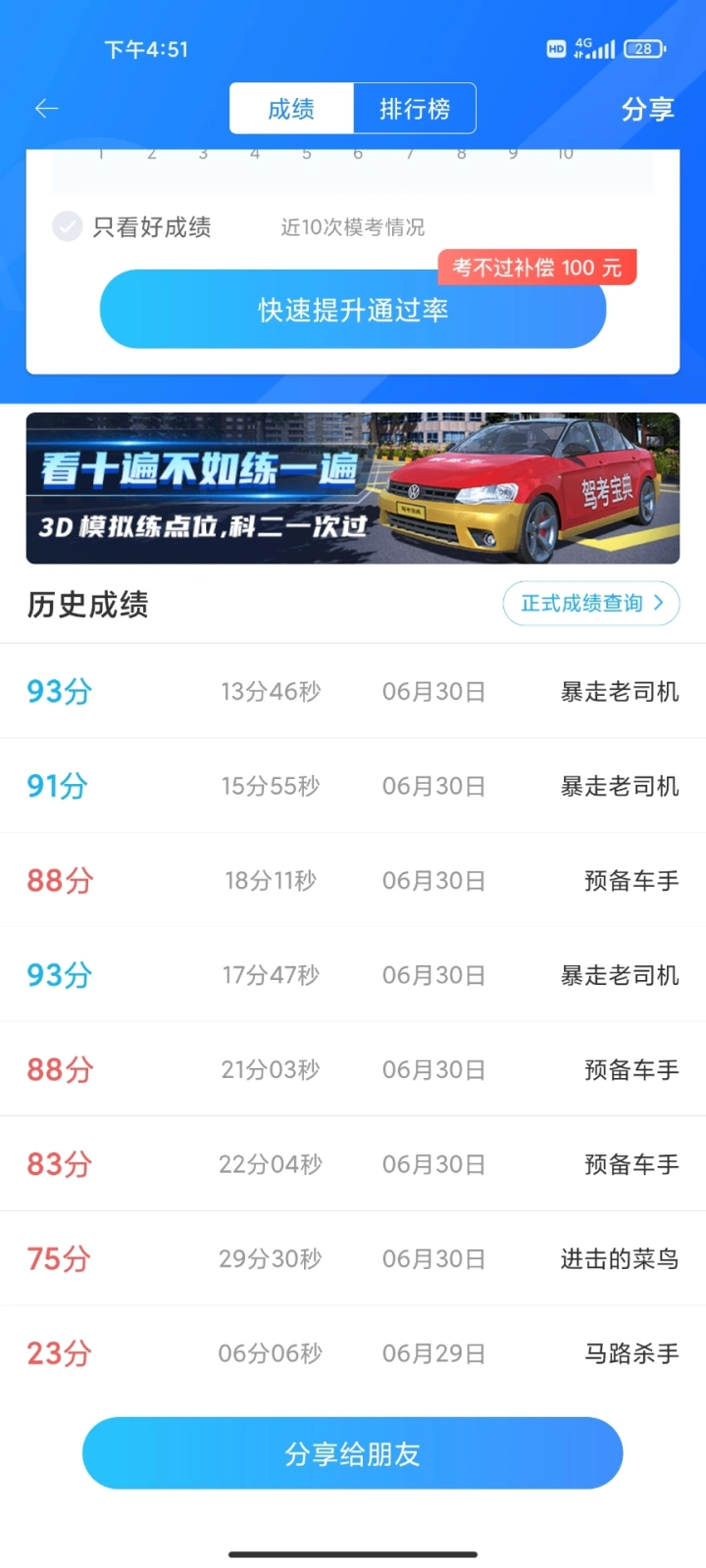
Task: Open the 93分 record with 13分46秒
Action: tap(353, 691)
